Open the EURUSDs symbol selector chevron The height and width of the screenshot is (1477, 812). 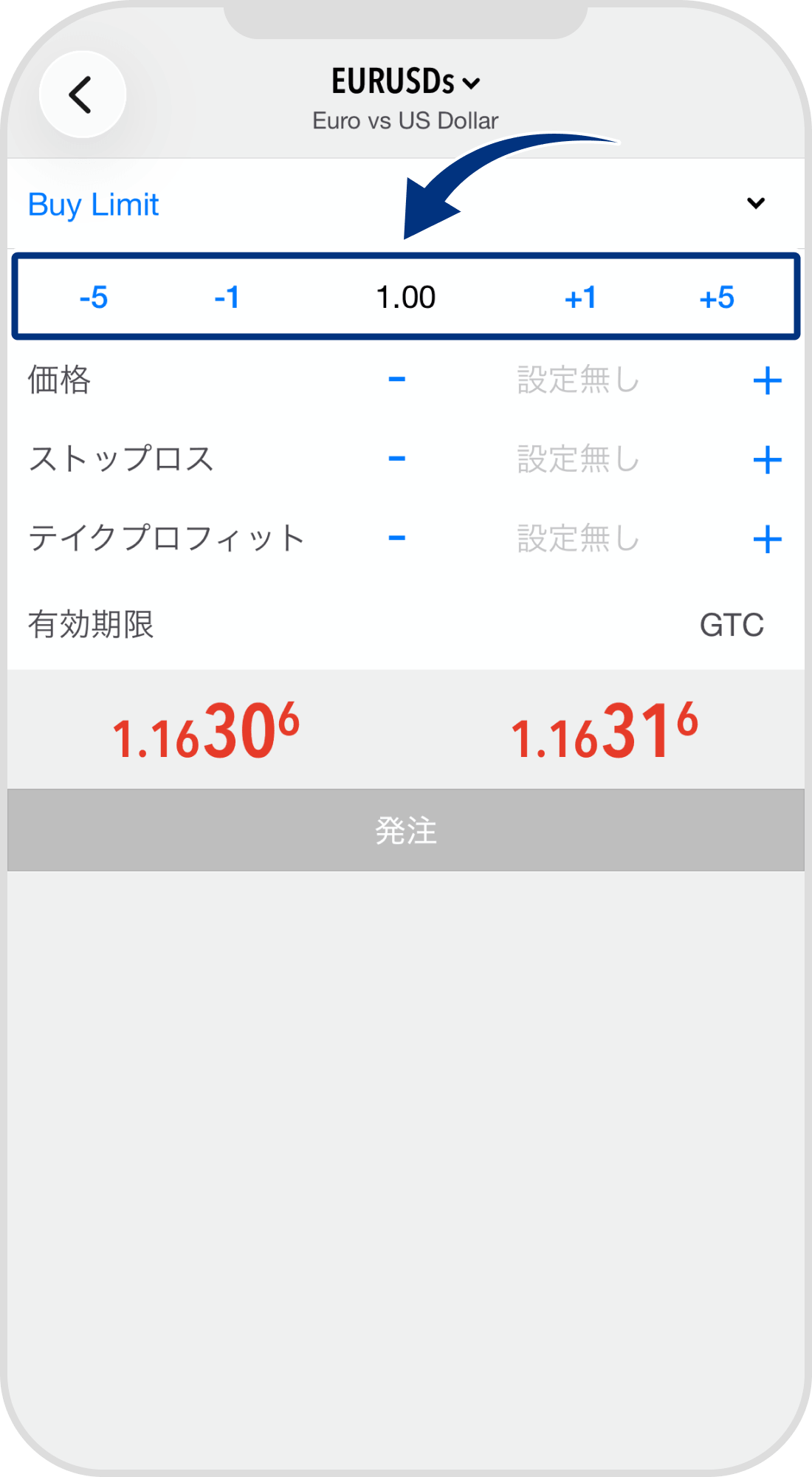coord(472,83)
